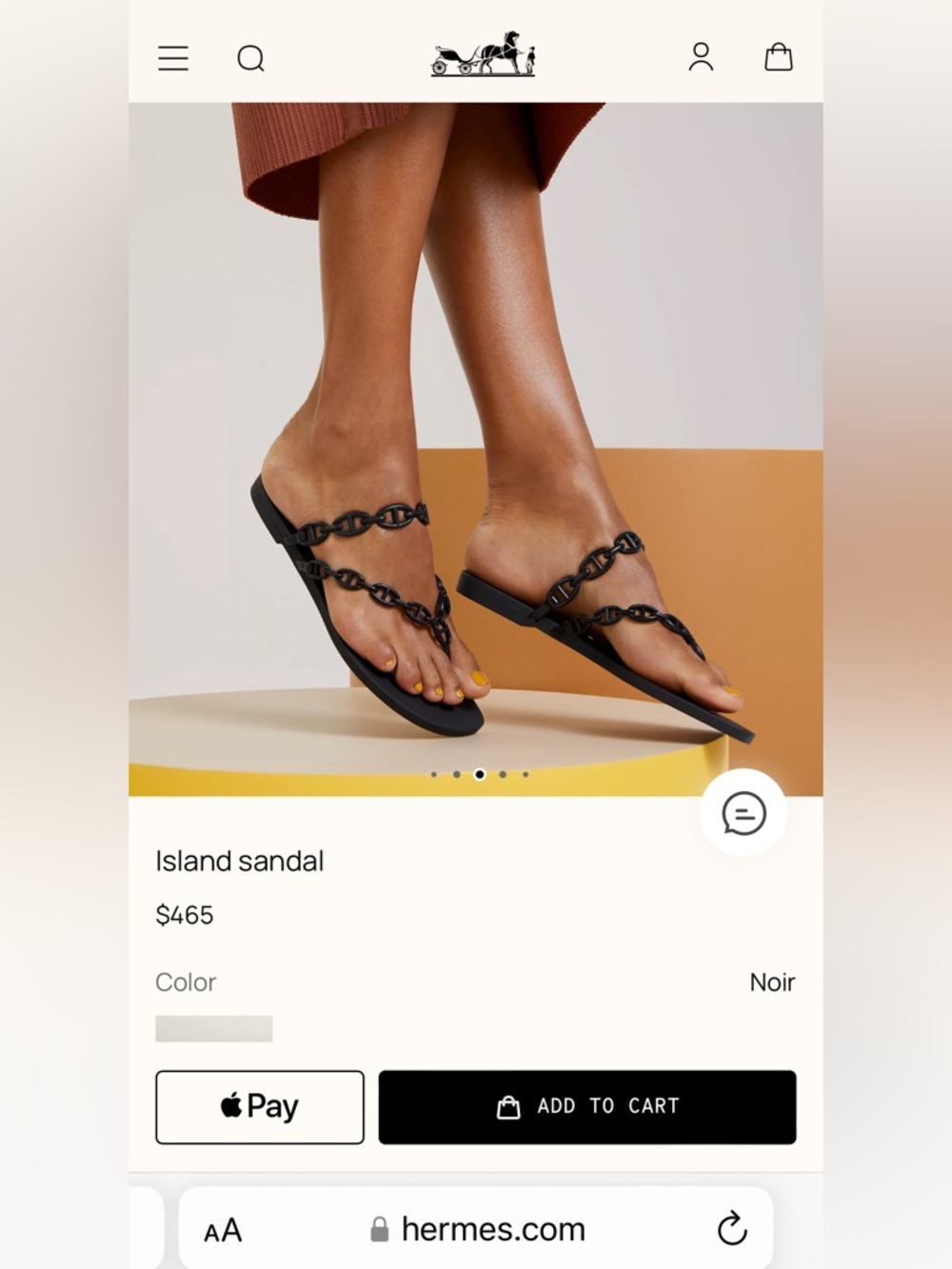Open the hamburger navigation menu
The height and width of the screenshot is (1269, 952).
pos(172,58)
